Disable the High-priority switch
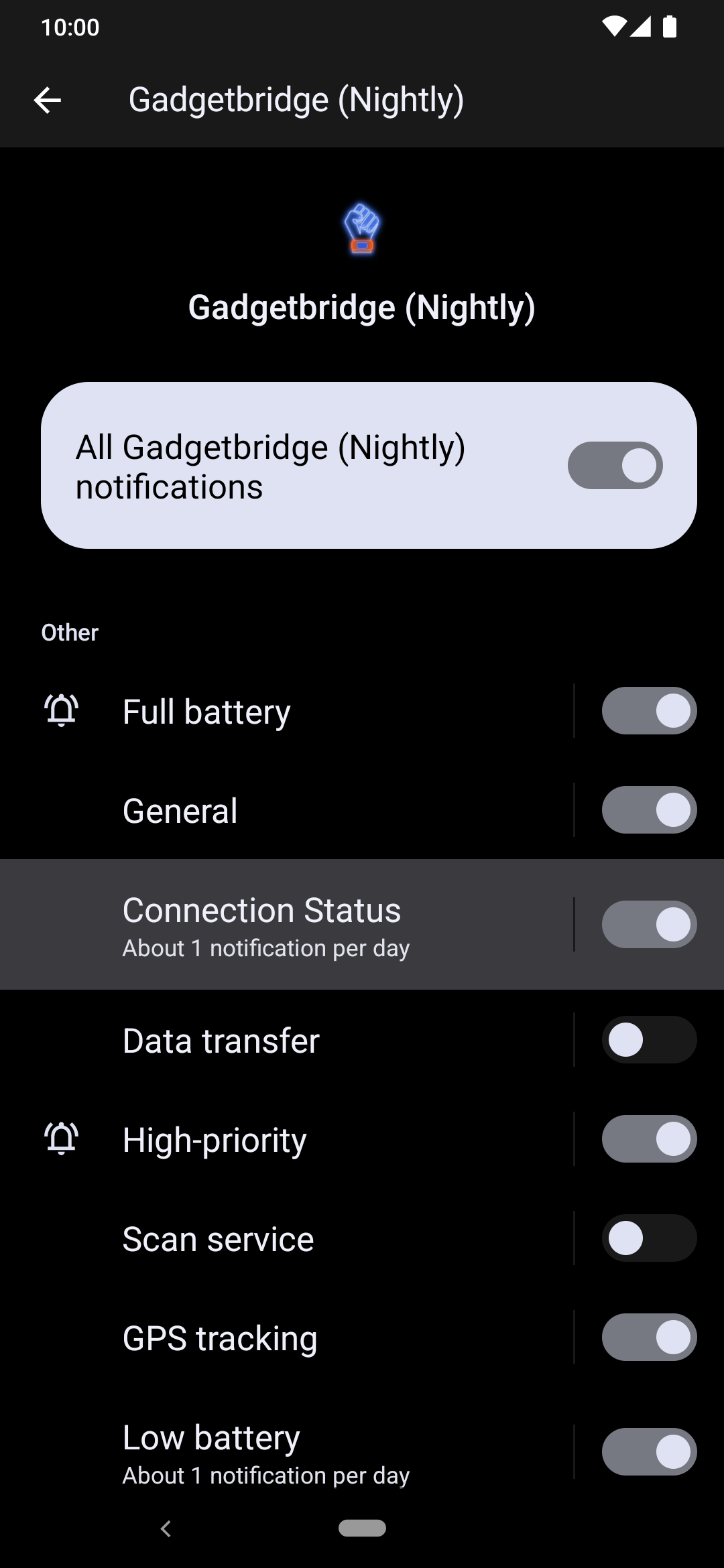 pos(649,1139)
